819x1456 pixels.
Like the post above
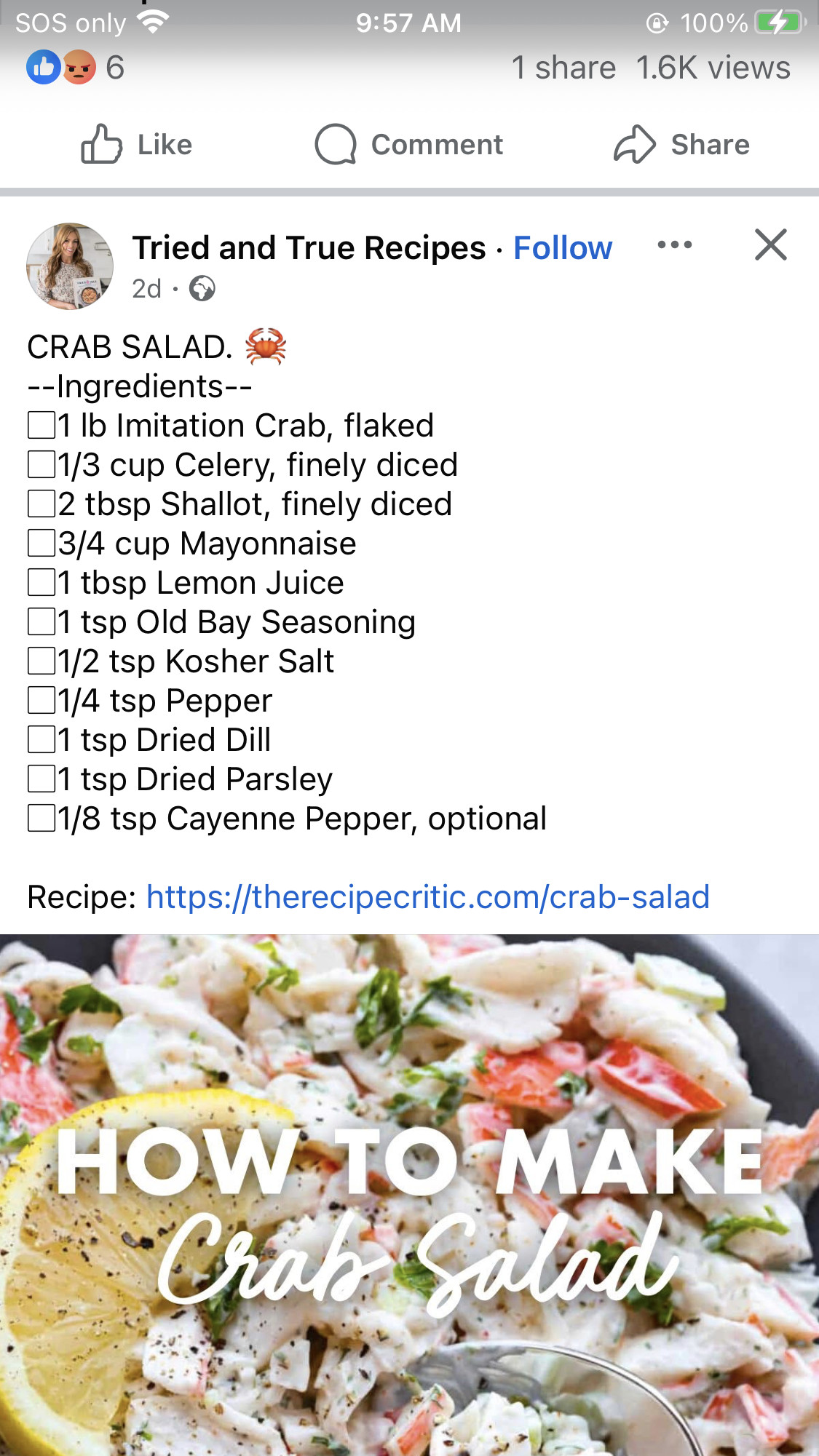coord(136,144)
